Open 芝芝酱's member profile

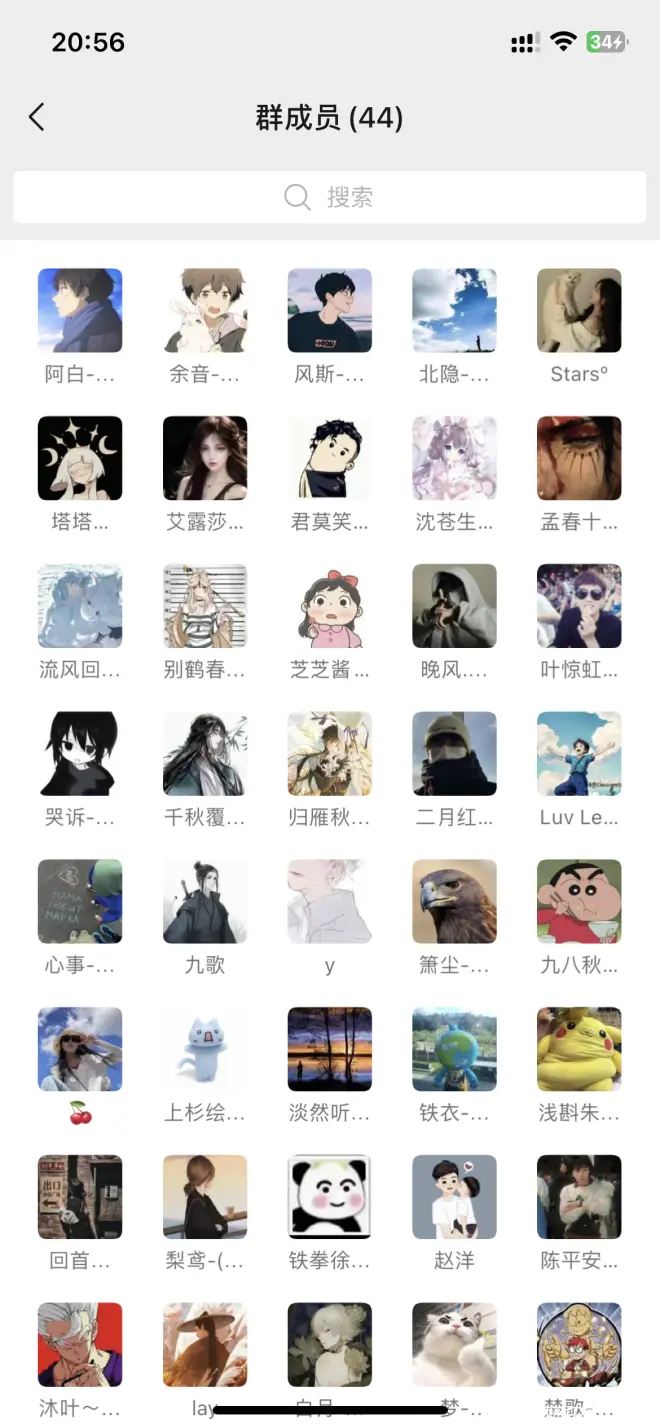pyautogui.click(x=330, y=607)
